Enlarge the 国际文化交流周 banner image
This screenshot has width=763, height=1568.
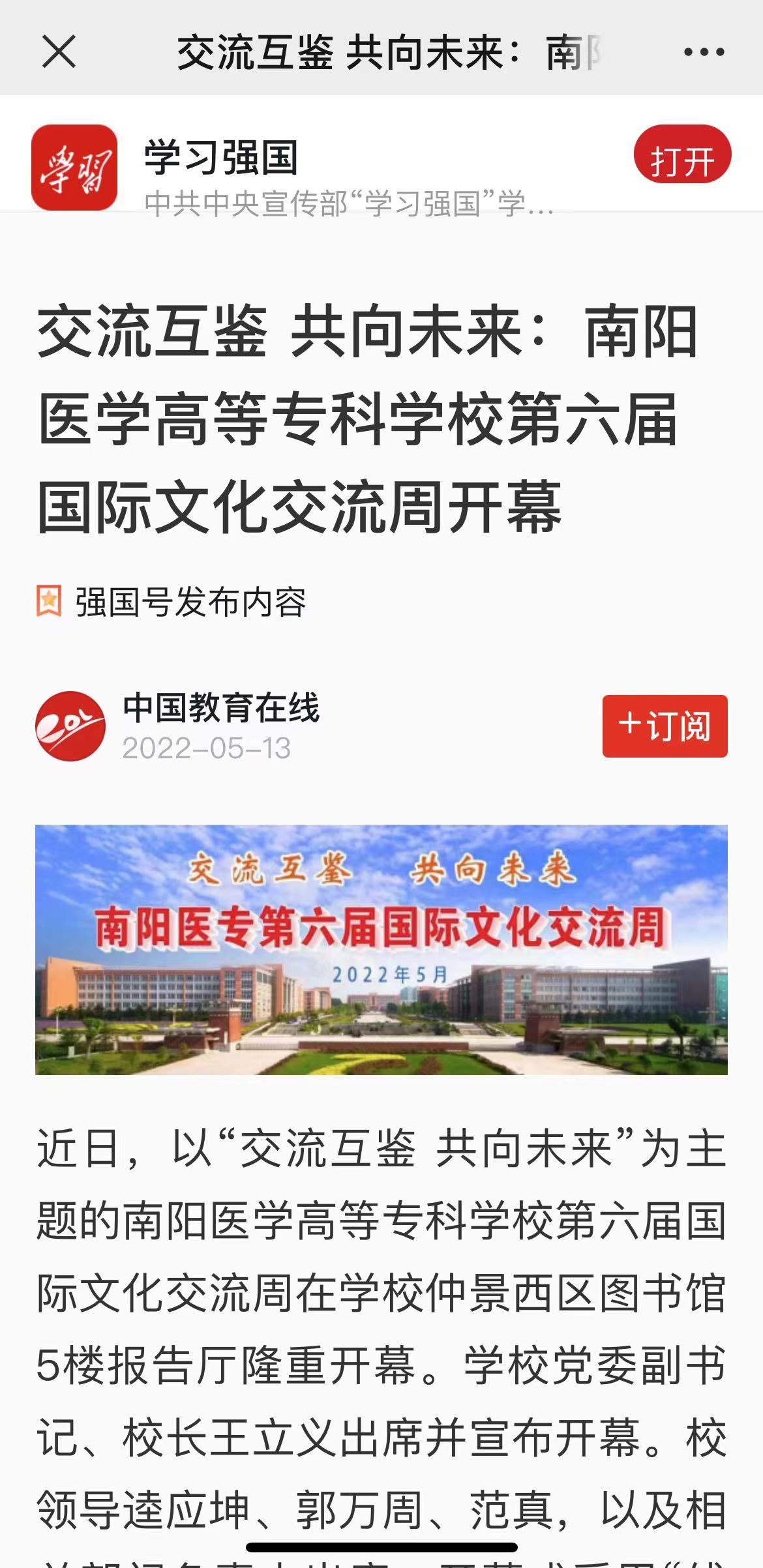[381, 949]
